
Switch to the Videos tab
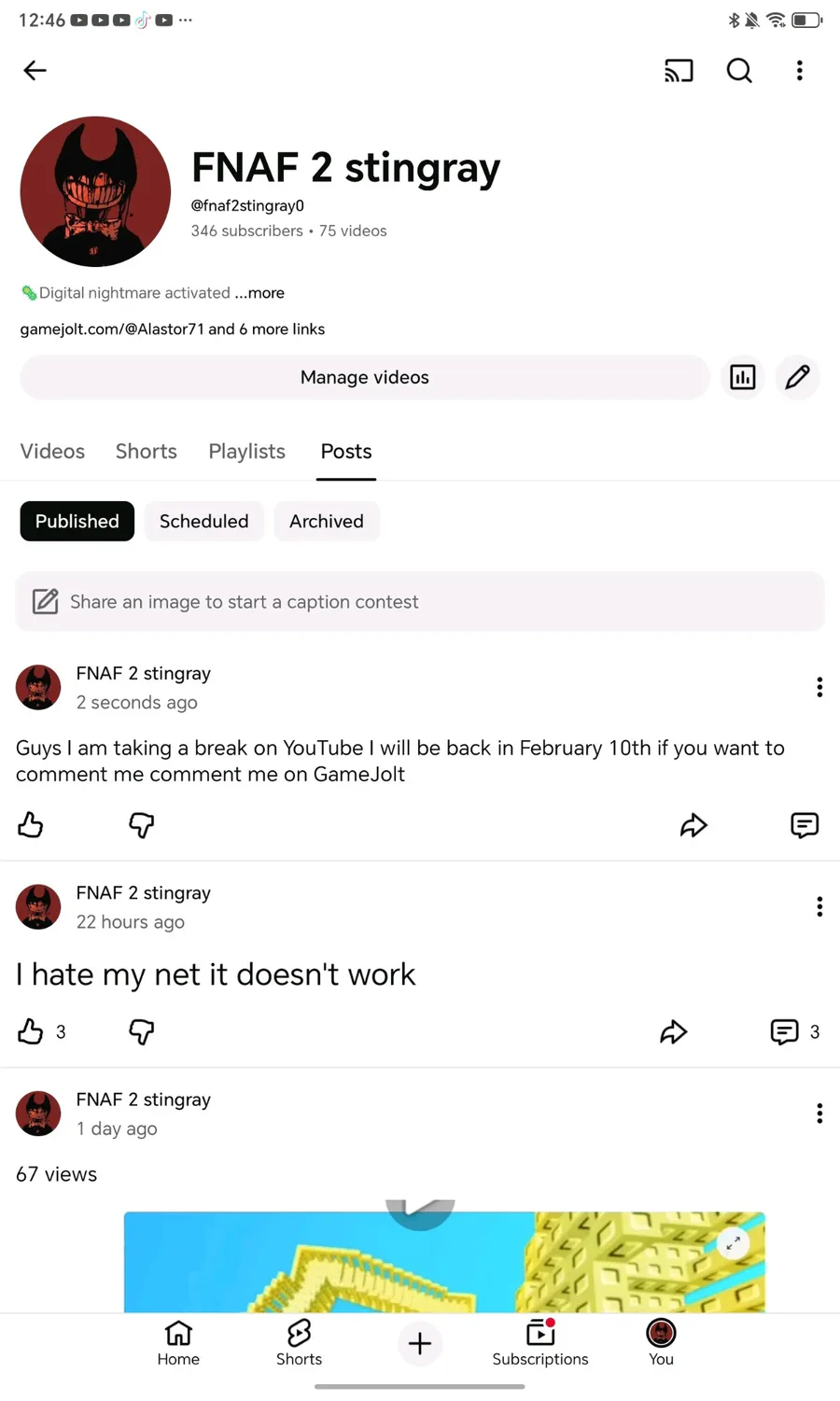click(52, 452)
